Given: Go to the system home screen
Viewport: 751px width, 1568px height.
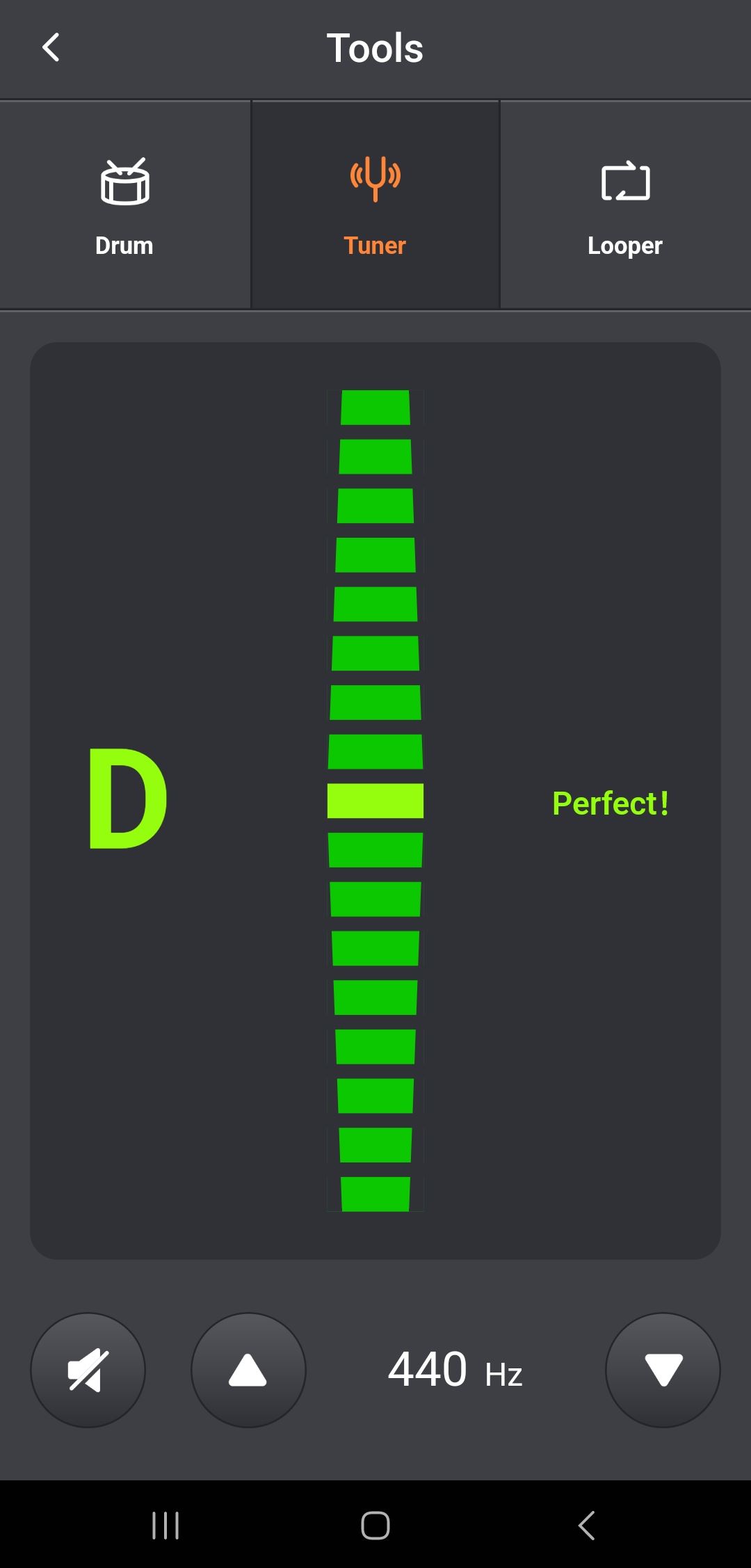Looking at the screenshot, I should point(375,1526).
